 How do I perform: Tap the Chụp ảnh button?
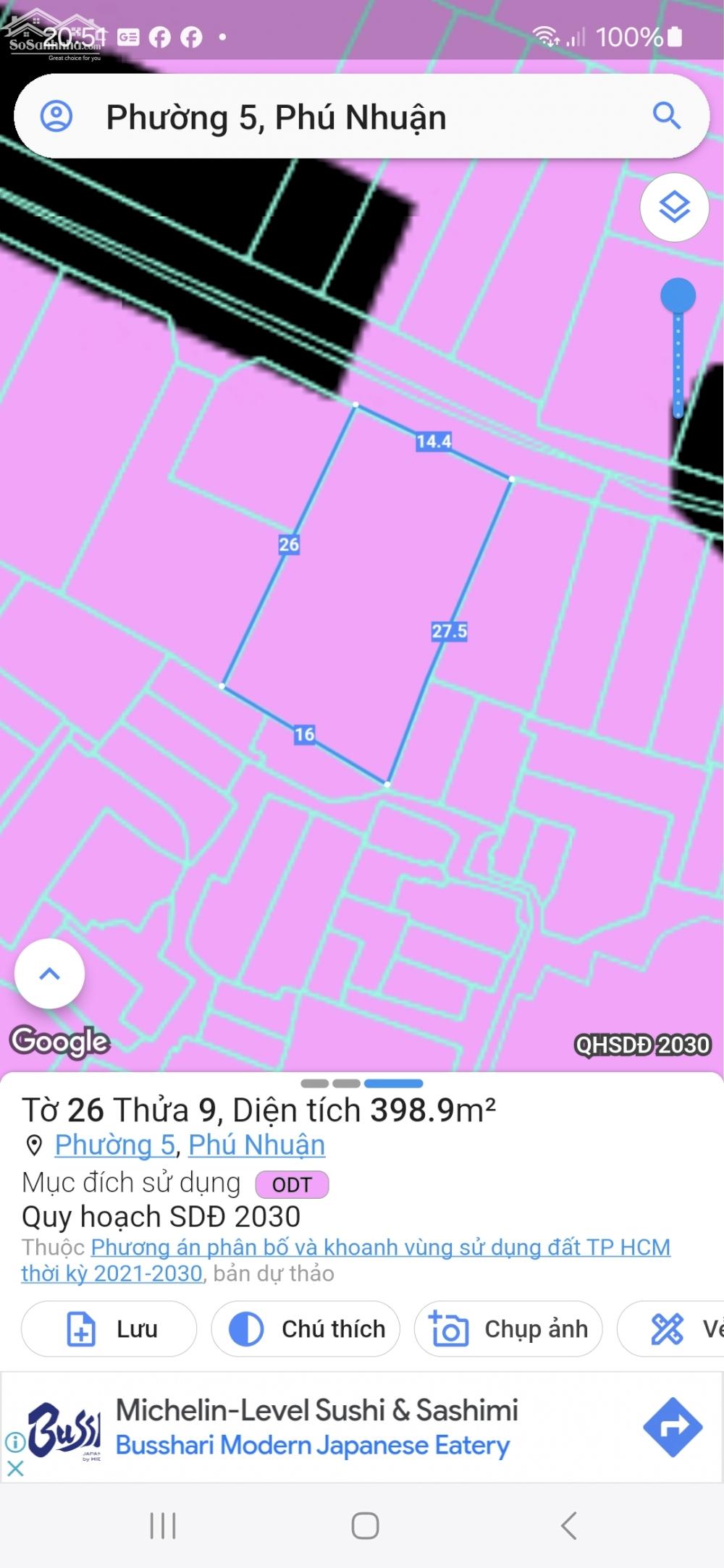[x=508, y=1329]
